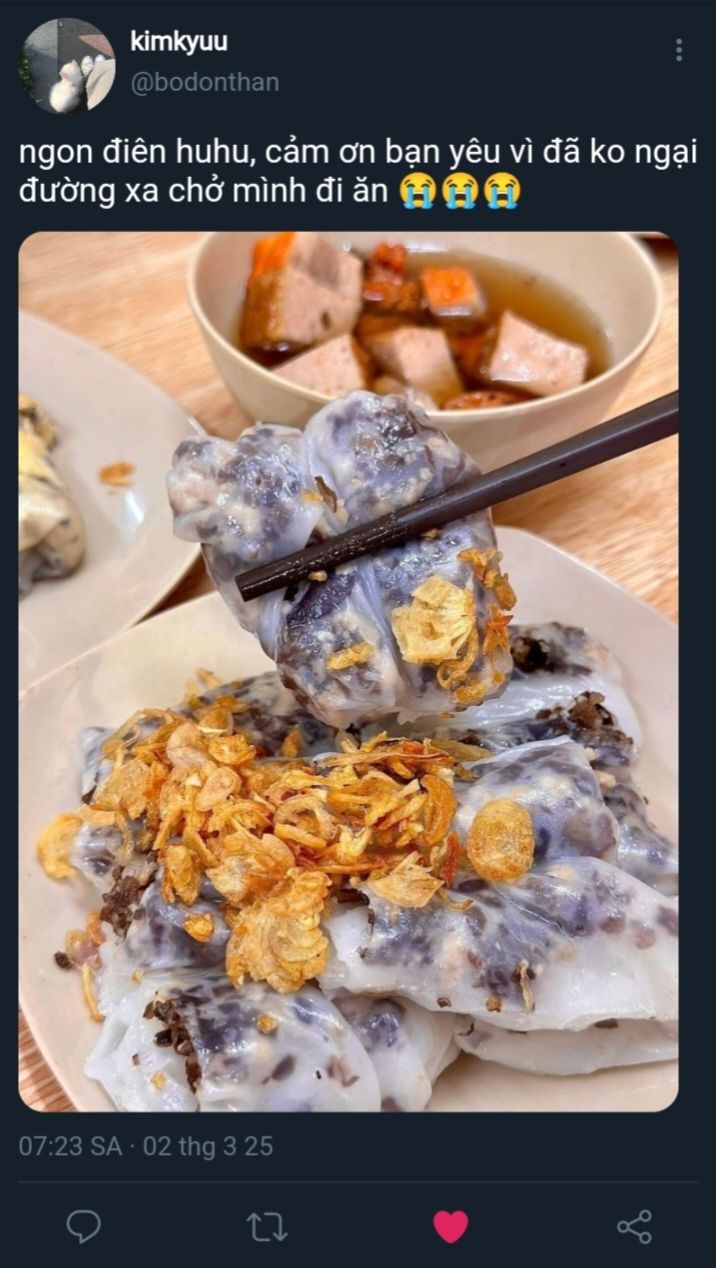Viewport: 716px width, 1268px height.
Task: Reply to kimkyuu's tweet
Action: 83,1226
